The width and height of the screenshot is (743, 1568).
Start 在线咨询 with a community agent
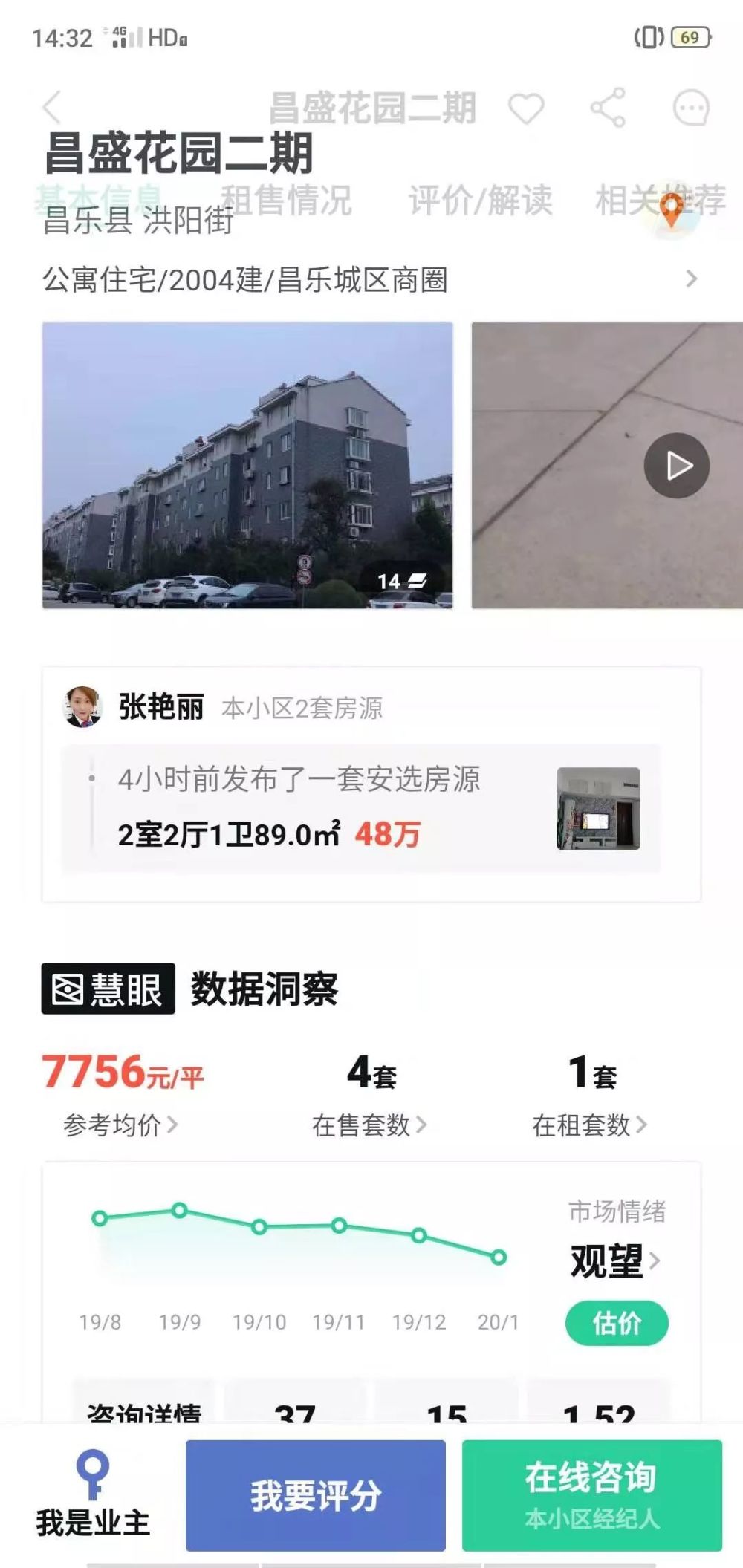point(591,1495)
